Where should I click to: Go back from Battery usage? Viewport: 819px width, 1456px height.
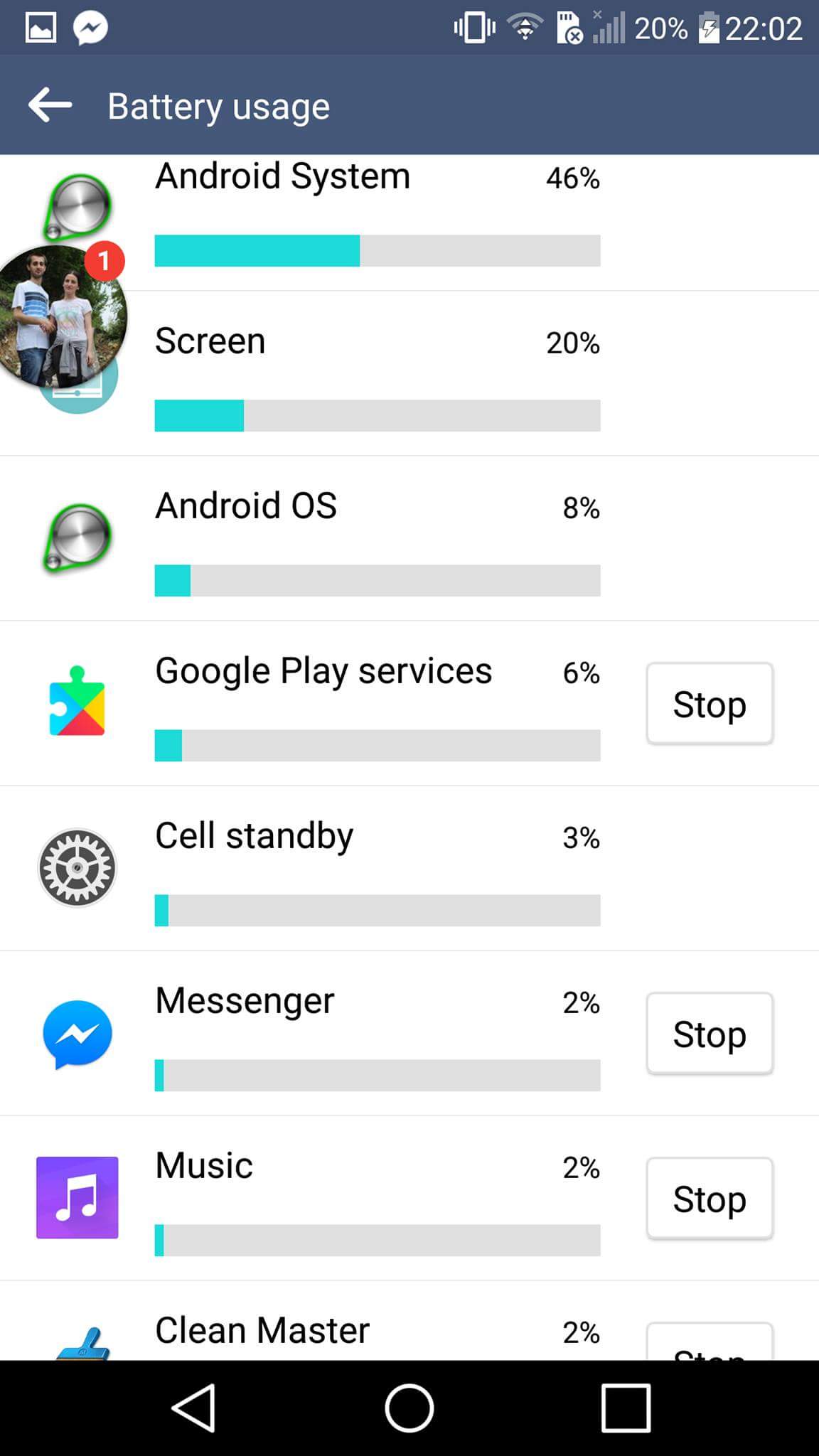click(50, 106)
